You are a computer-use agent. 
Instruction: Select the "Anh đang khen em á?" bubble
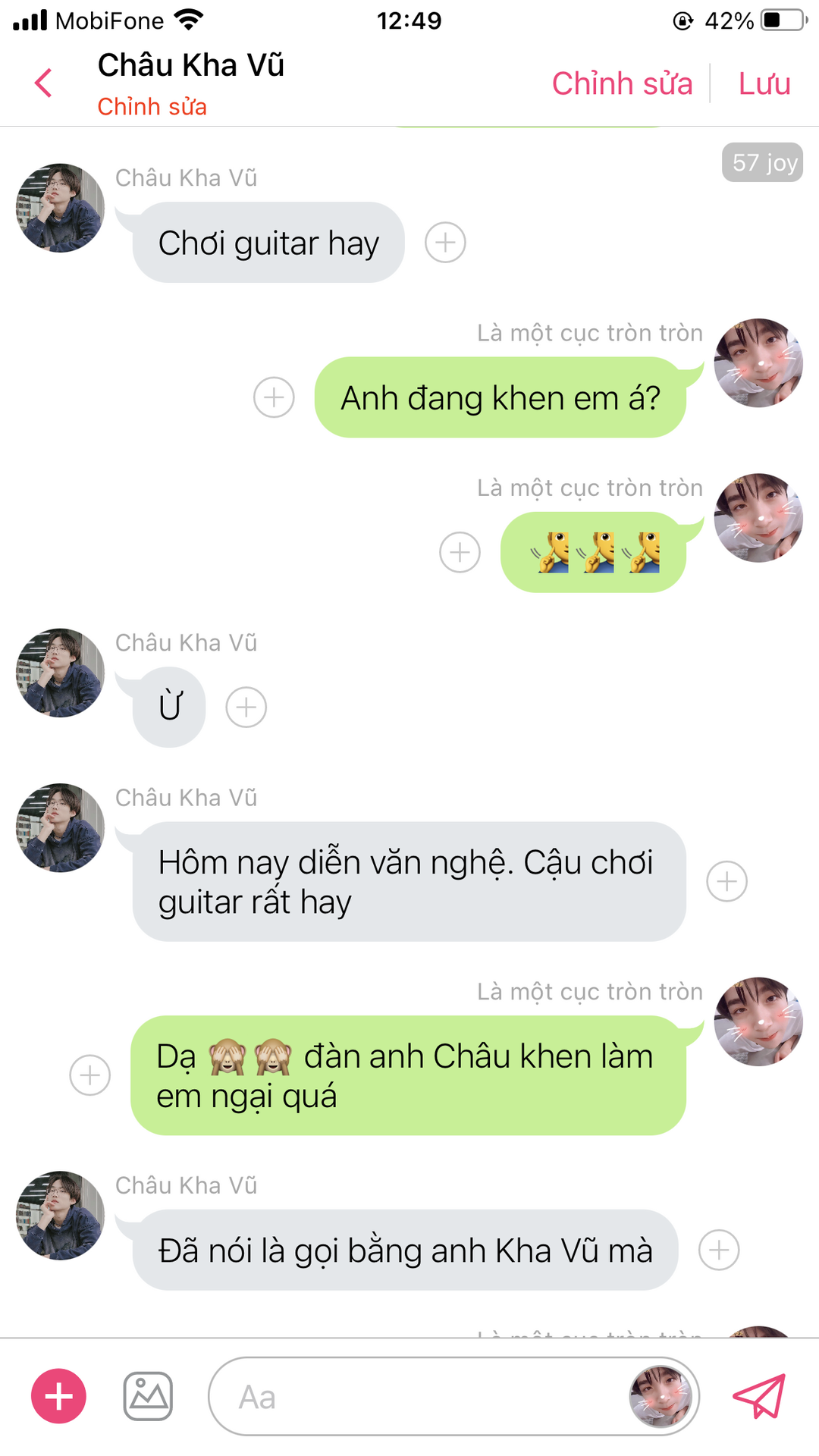(x=500, y=398)
